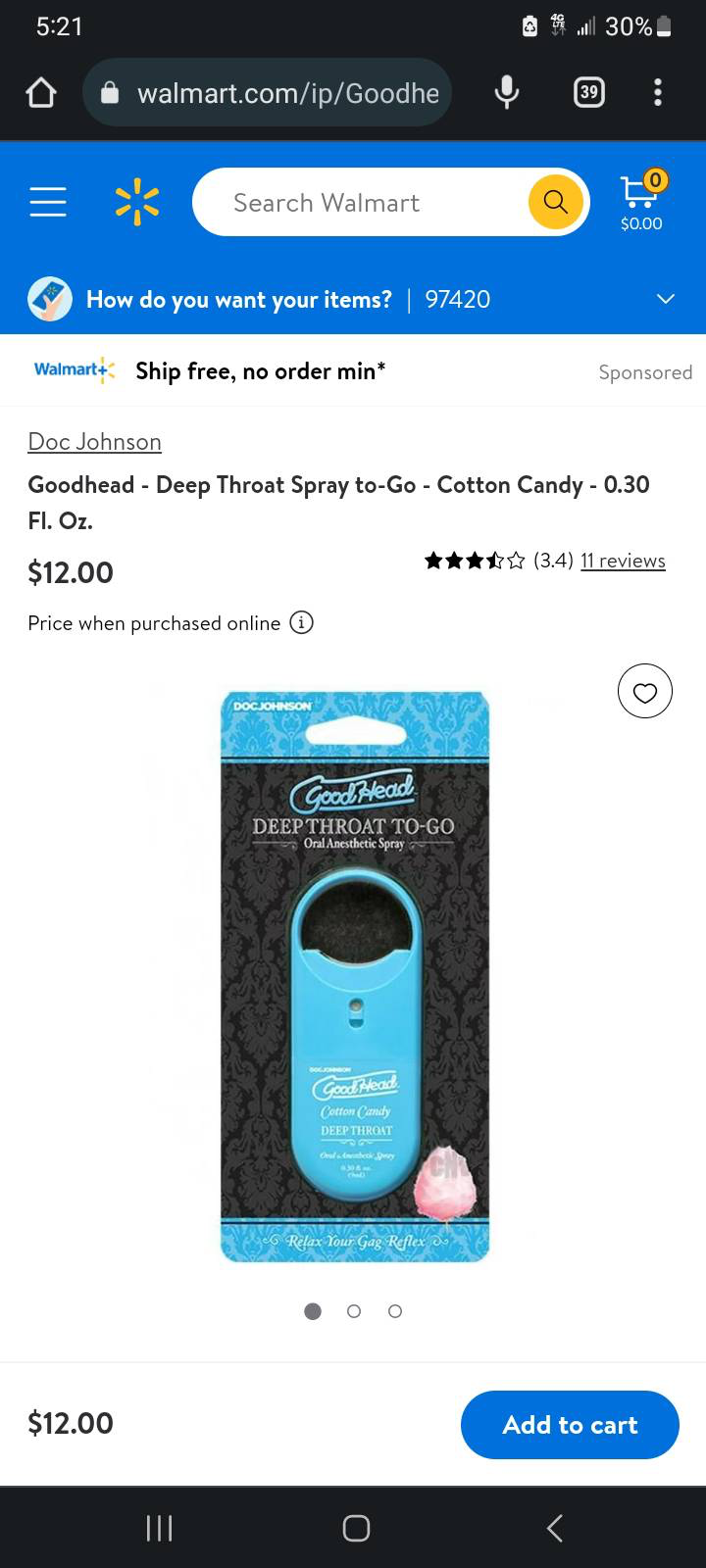Image resolution: width=706 pixels, height=1568 pixels.
Task: Open the Doc Johnson brand link
Action: tap(94, 442)
